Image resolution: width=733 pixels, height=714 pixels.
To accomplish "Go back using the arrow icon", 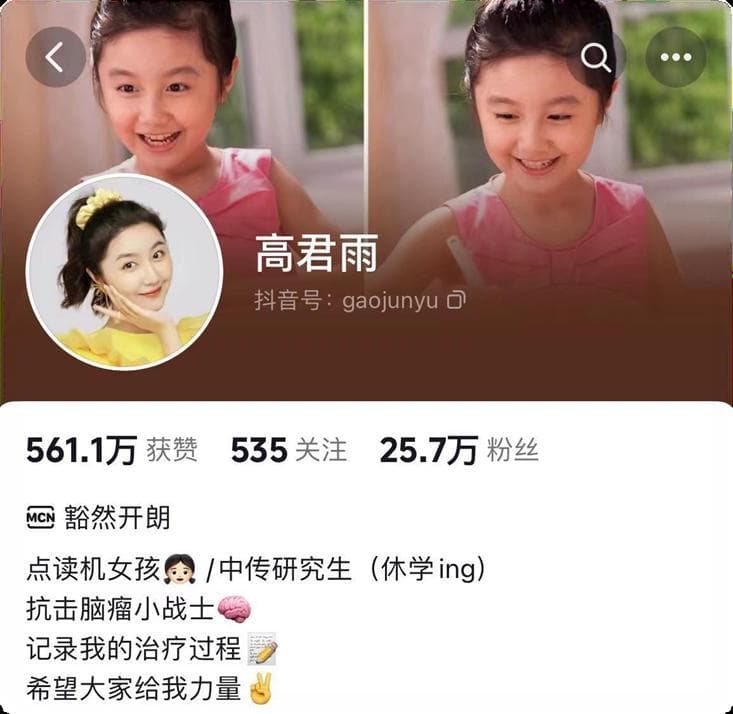I will [55, 57].
